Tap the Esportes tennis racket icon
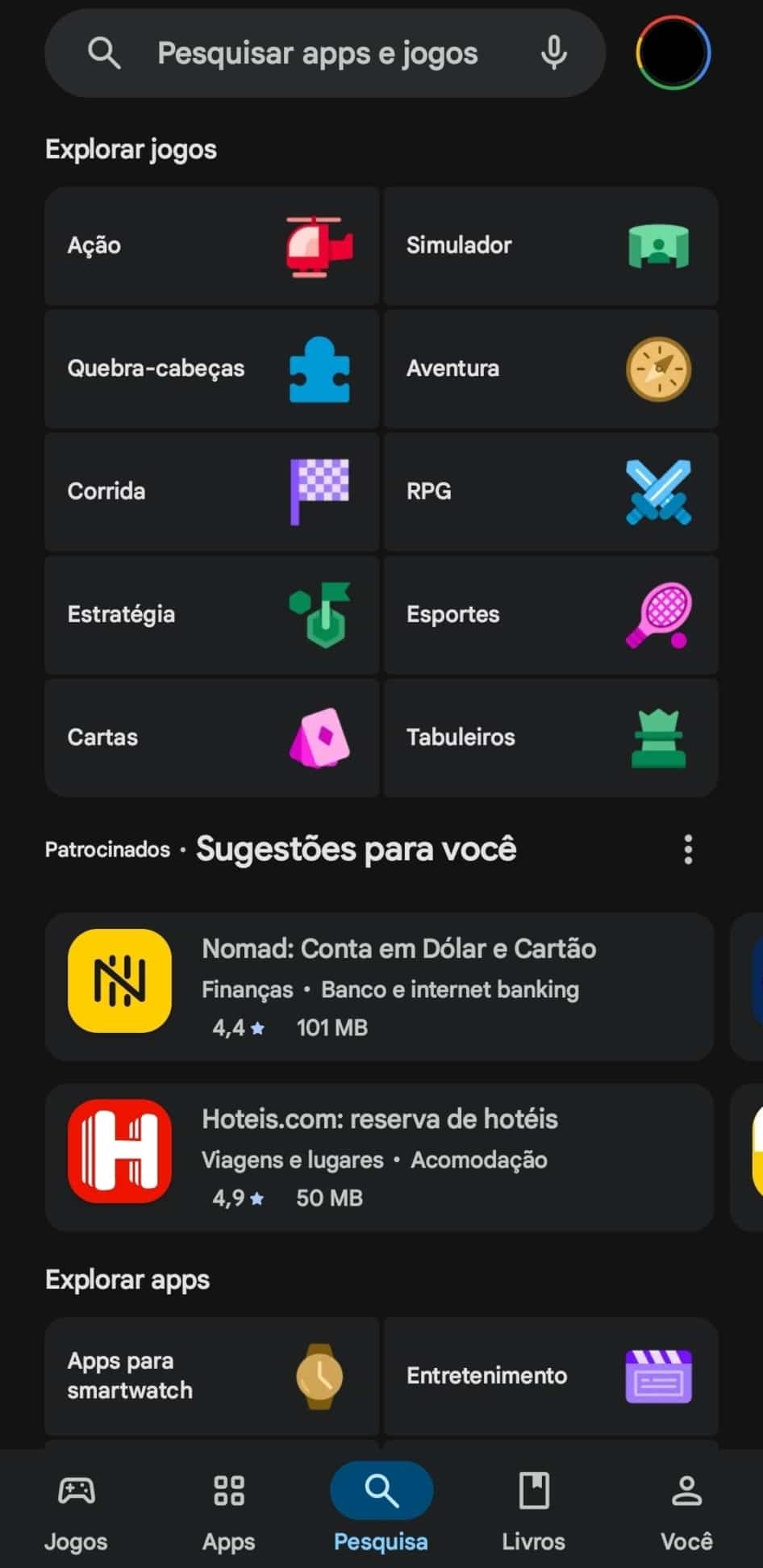 (659, 615)
